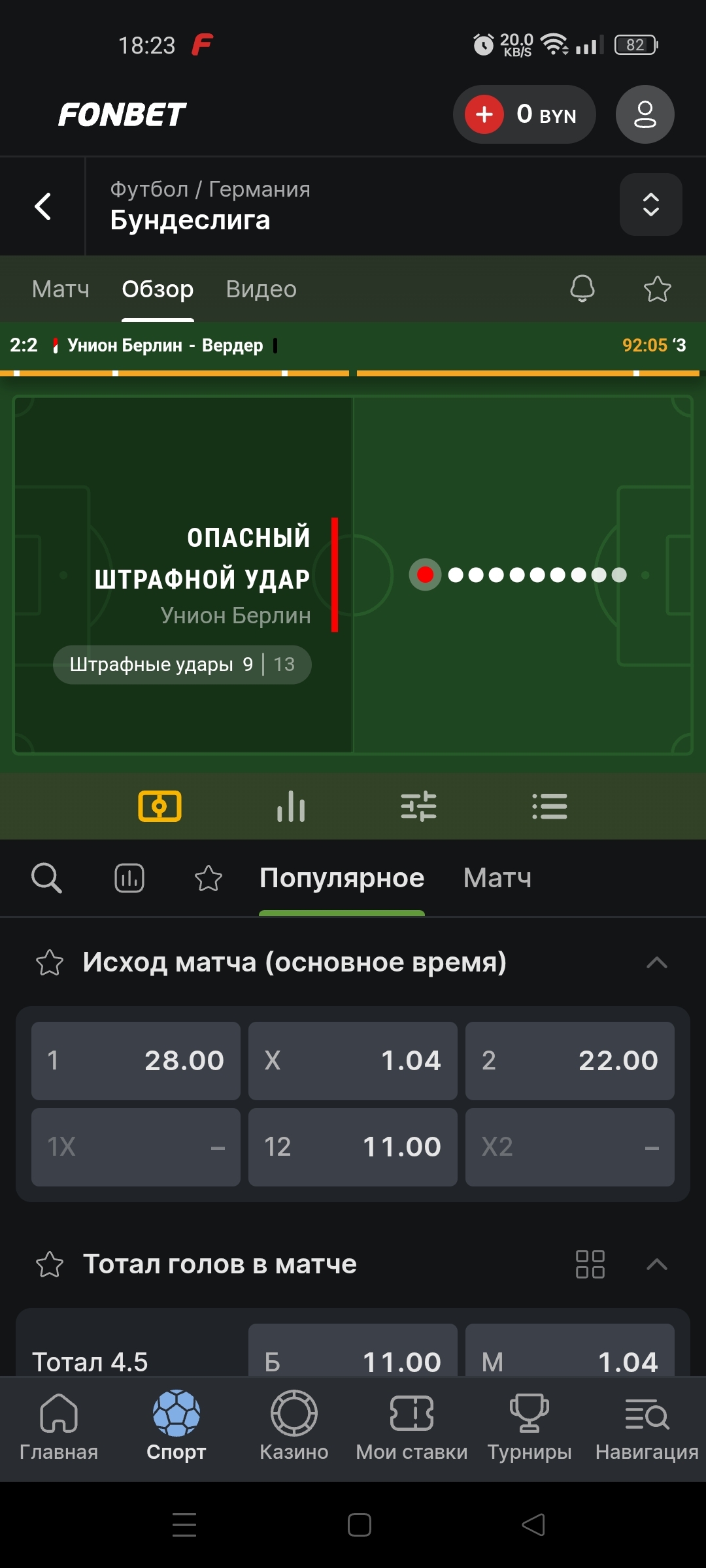Open the match events list view

(549, 806)
